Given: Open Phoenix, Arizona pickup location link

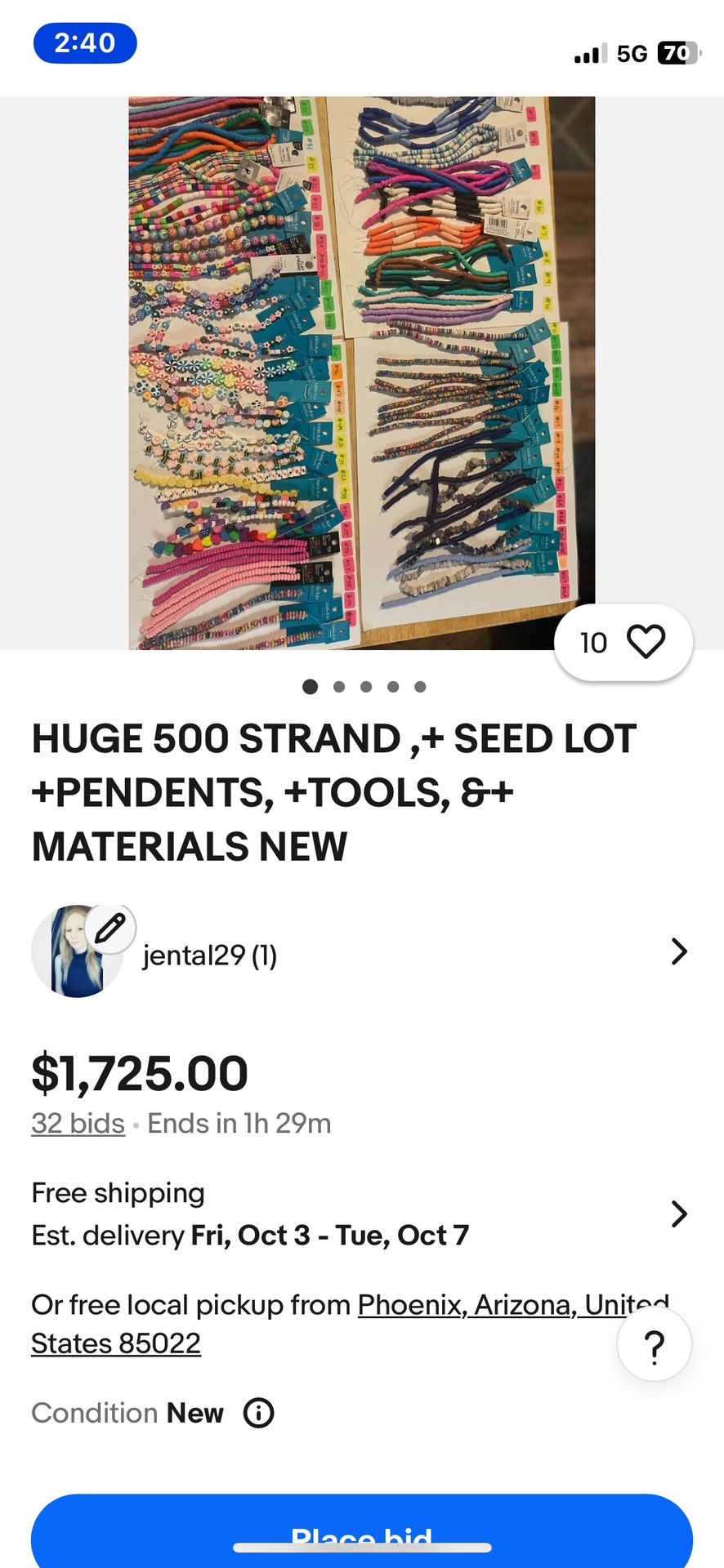Looking at the screenshot, I should [x=512, y=1305].
